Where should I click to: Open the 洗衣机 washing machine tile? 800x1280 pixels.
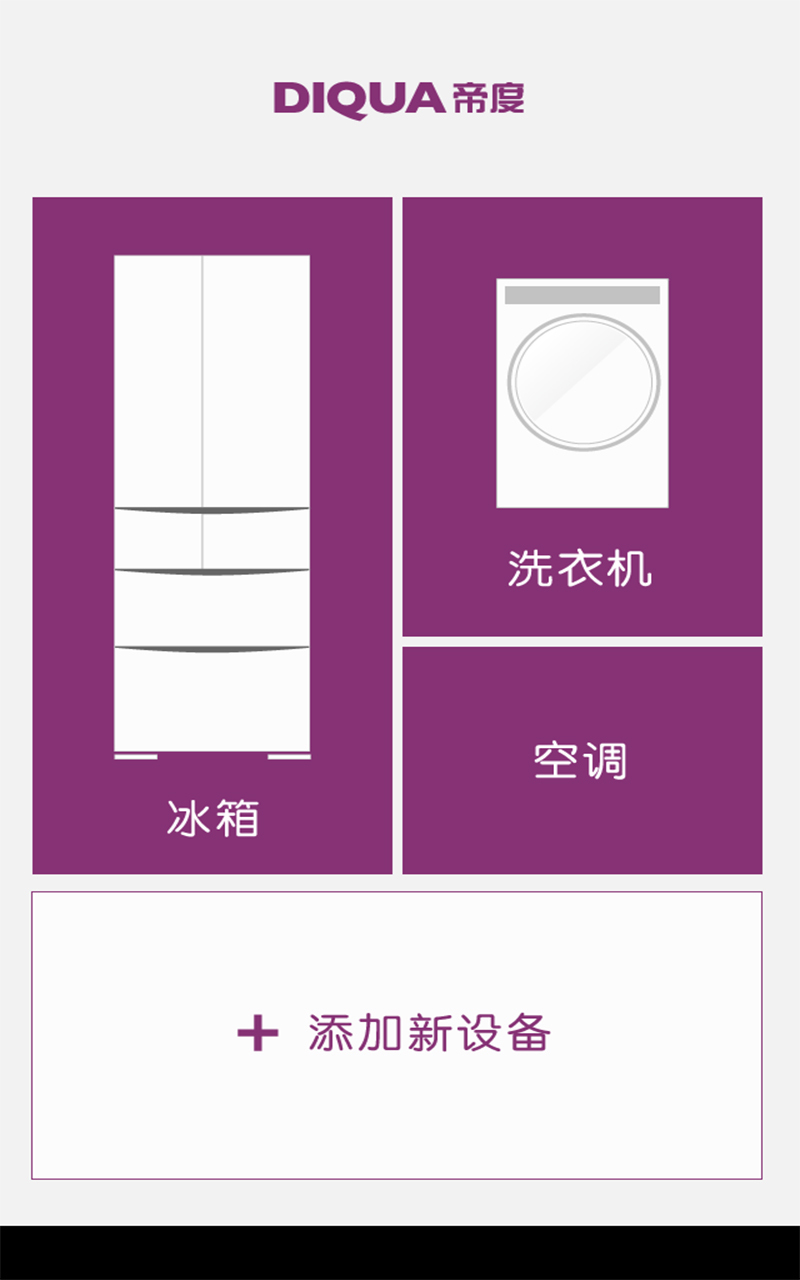point(582,416)
